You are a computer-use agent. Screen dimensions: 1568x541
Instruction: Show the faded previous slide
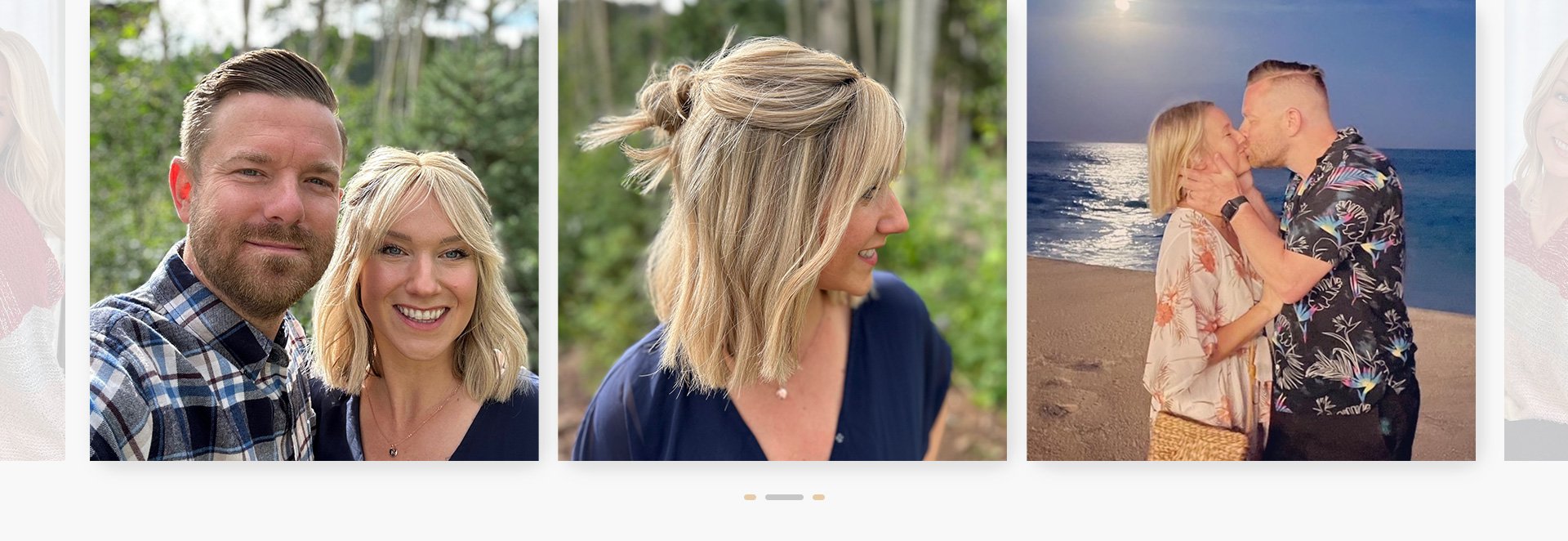point(32,230)
